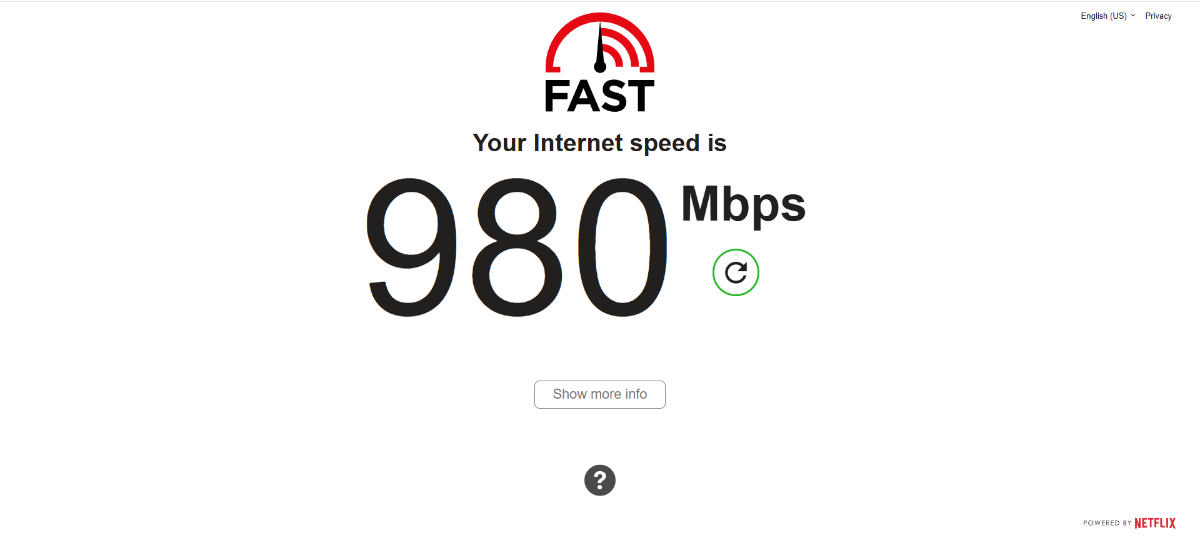Open the question mark help icon
The image size is (1200, 543).
pos(600,481)
